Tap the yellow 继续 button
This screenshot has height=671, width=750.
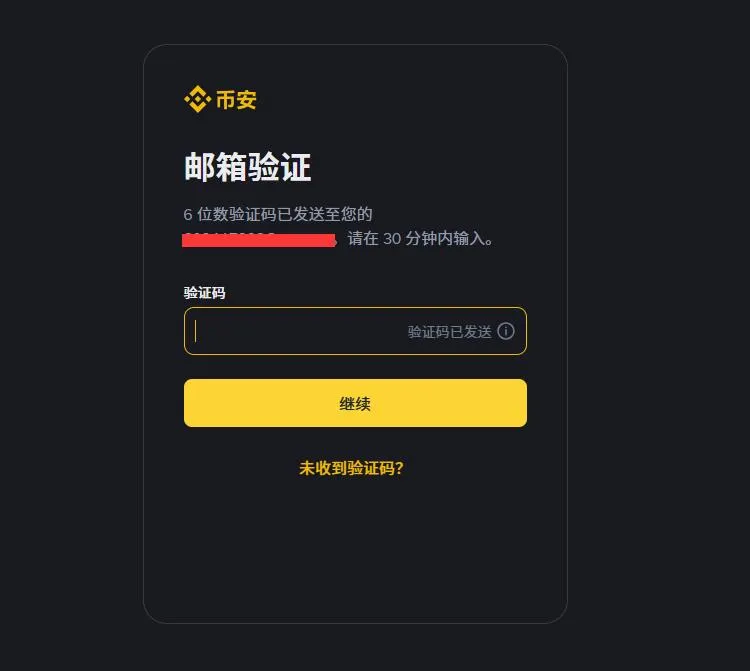(x=355, y=403)
